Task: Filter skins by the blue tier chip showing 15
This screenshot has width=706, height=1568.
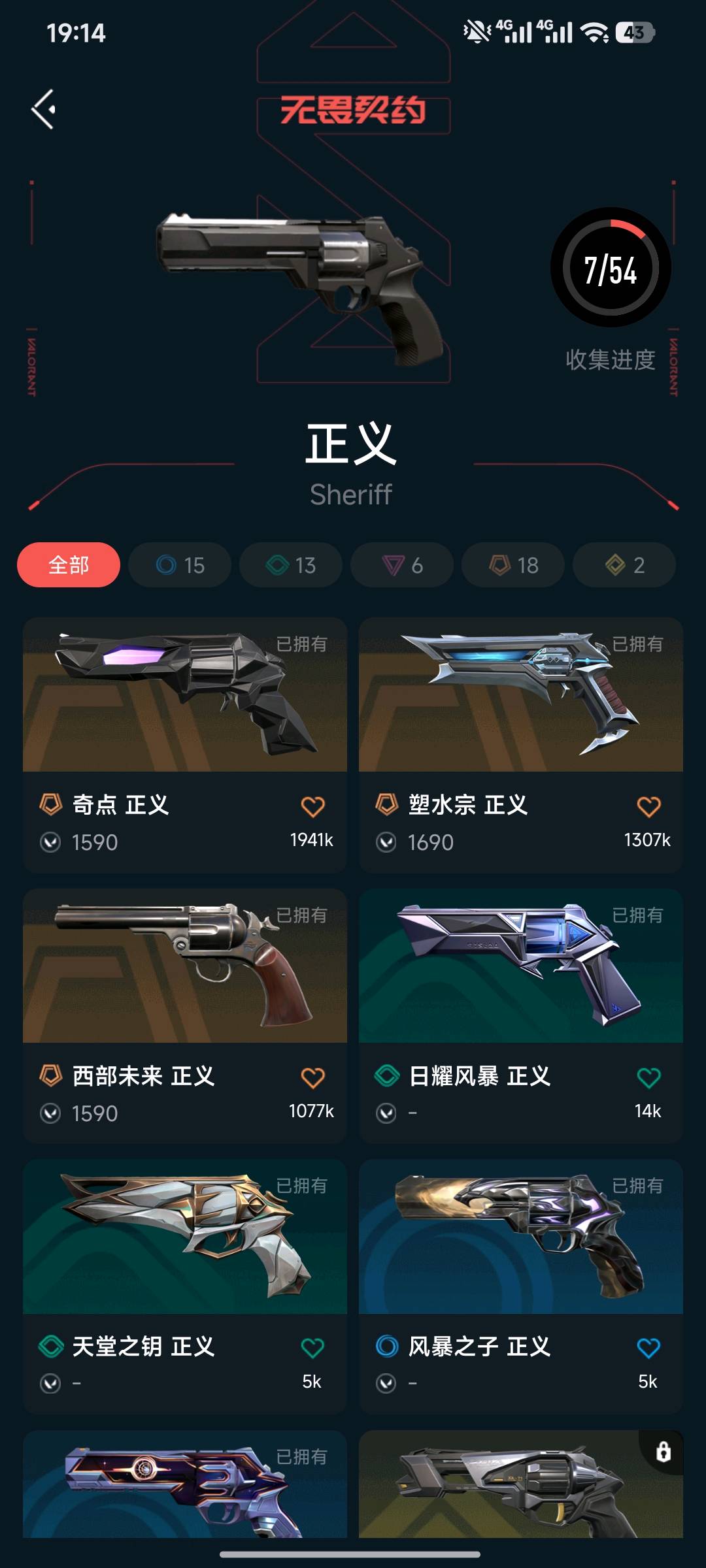Action: click(x=180, y=564)
